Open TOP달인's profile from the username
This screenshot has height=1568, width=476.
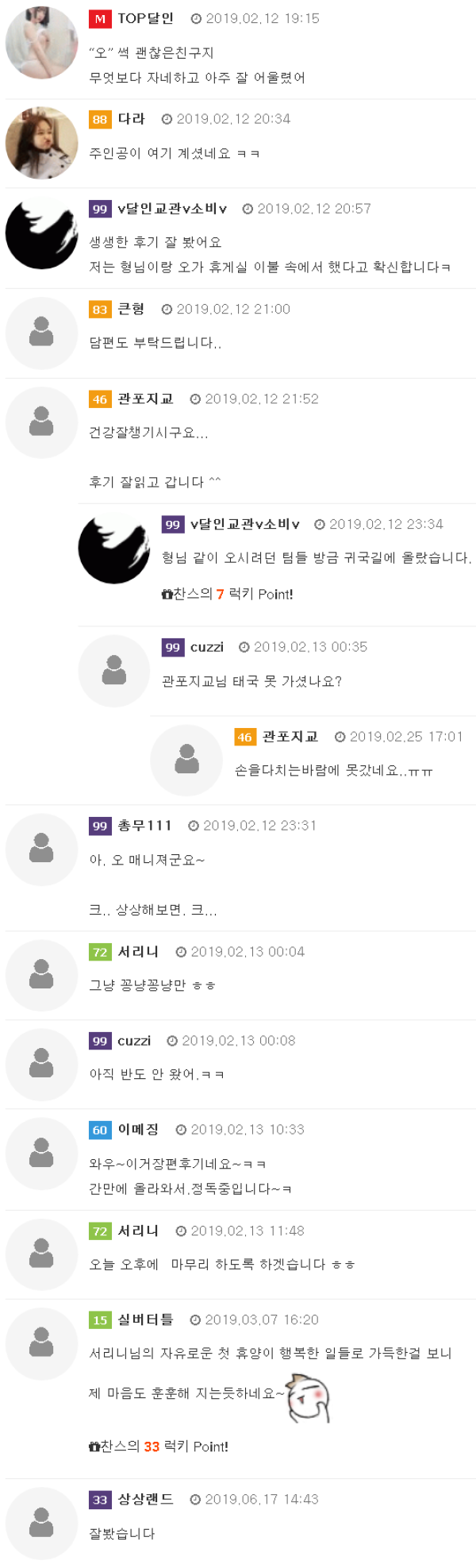[x=145, y=18]
